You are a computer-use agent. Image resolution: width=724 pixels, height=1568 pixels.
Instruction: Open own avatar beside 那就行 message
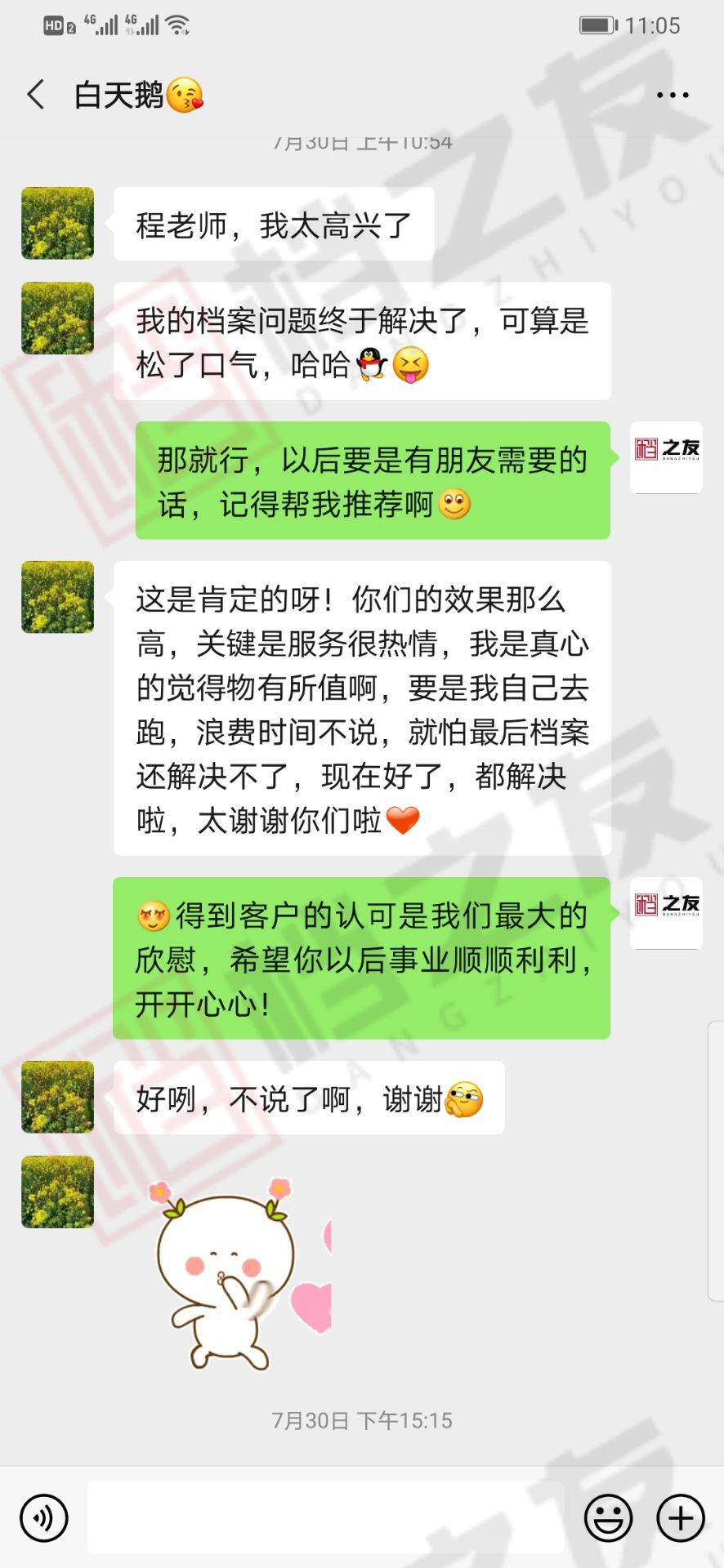tap(665, 457)
